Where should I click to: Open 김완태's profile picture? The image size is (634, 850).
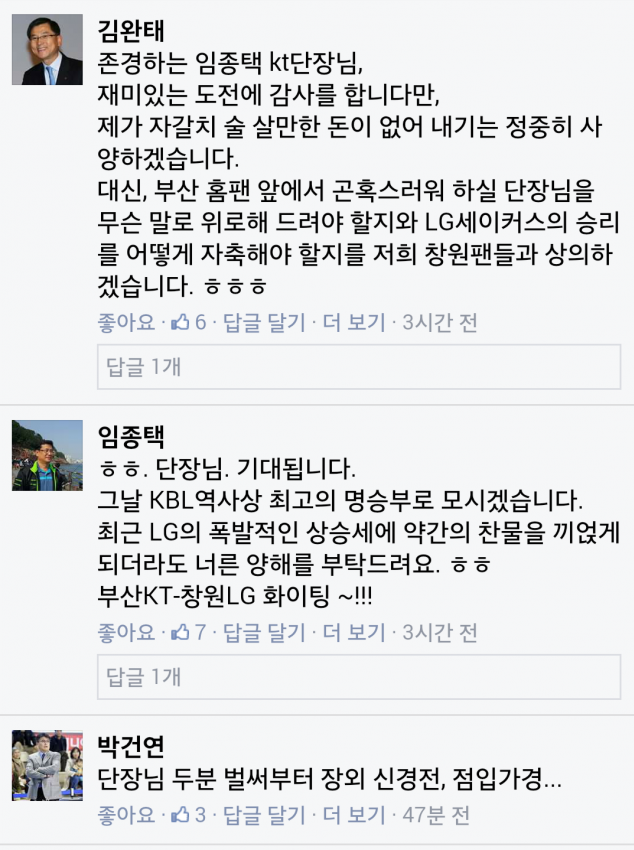(x=47, y=51)
